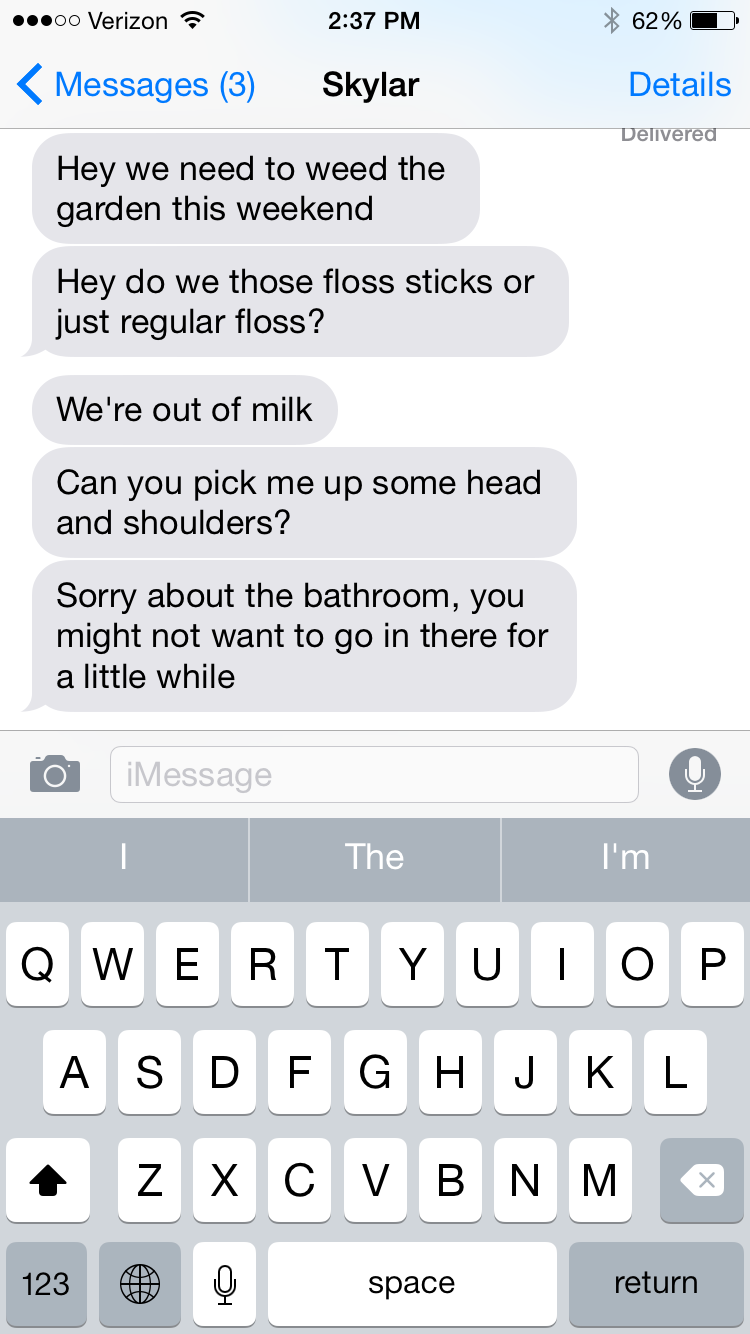The height and width of the screenshot is (1334, 750).
Task: Start dictation from keyboard microphone key
Action: coord(225,1283)
